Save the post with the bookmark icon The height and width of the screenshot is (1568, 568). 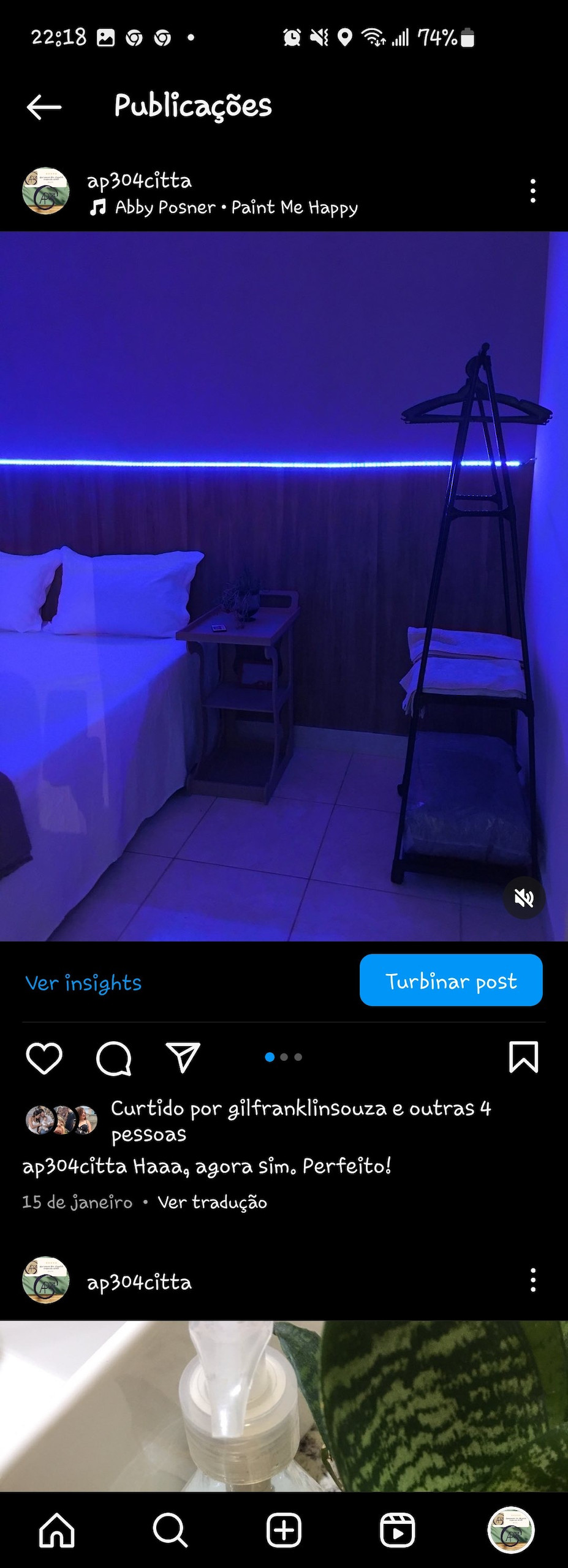[x=523, y=1057]
